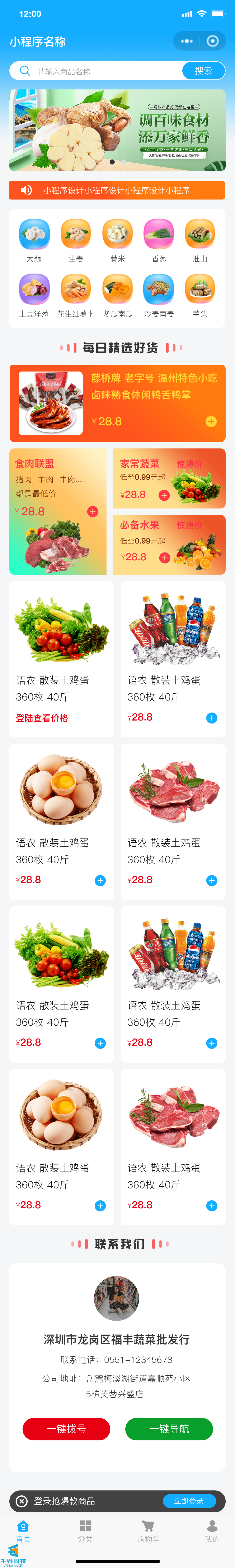Open the 大蒜 category
The height and width of the screenshot is (1568, 235).
click(x=34, y=235)
